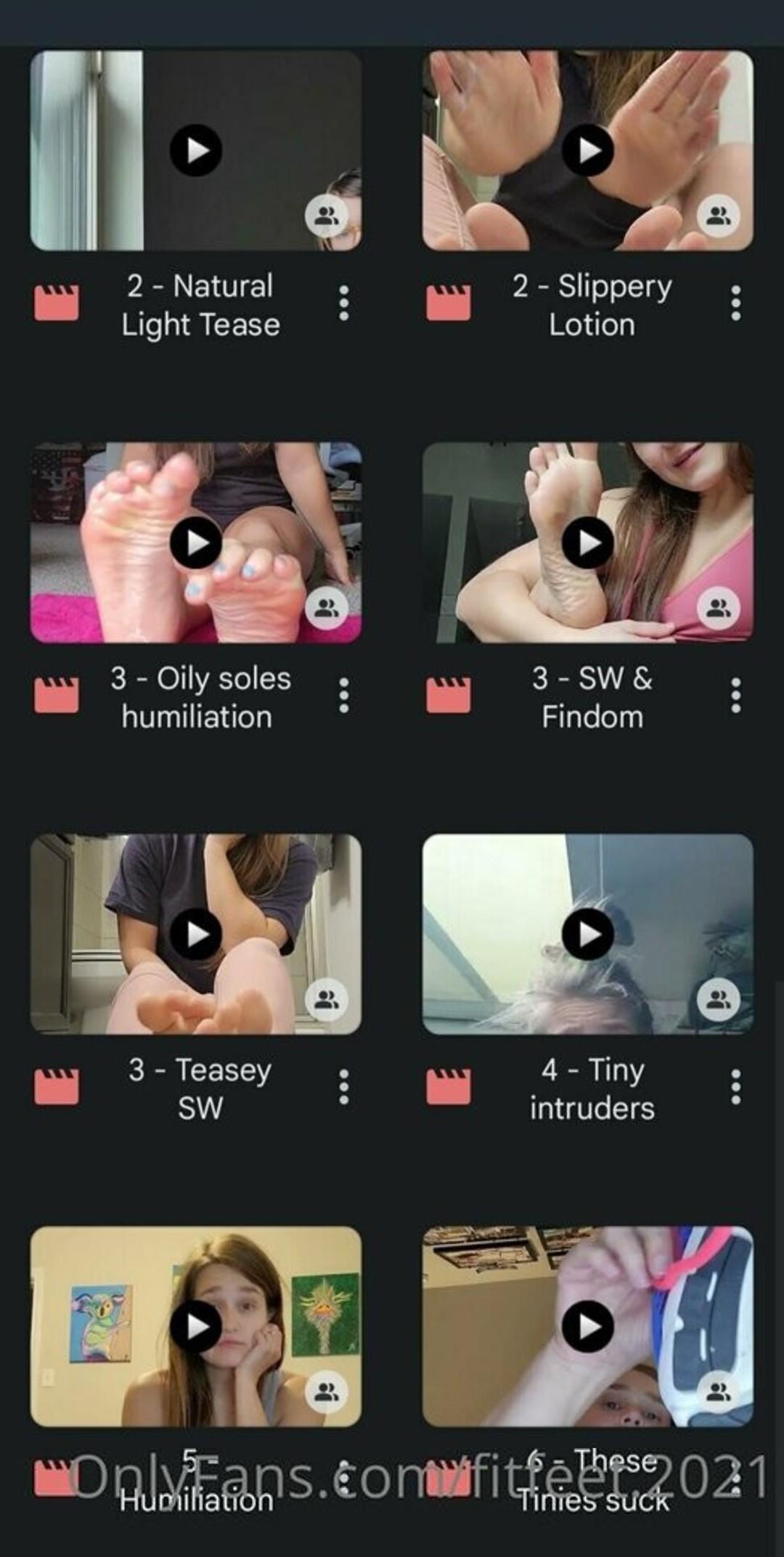Show overflow menu for '3 - SW & Findom'
This screenshot has width=784, height=1557.
pos(735,696)
